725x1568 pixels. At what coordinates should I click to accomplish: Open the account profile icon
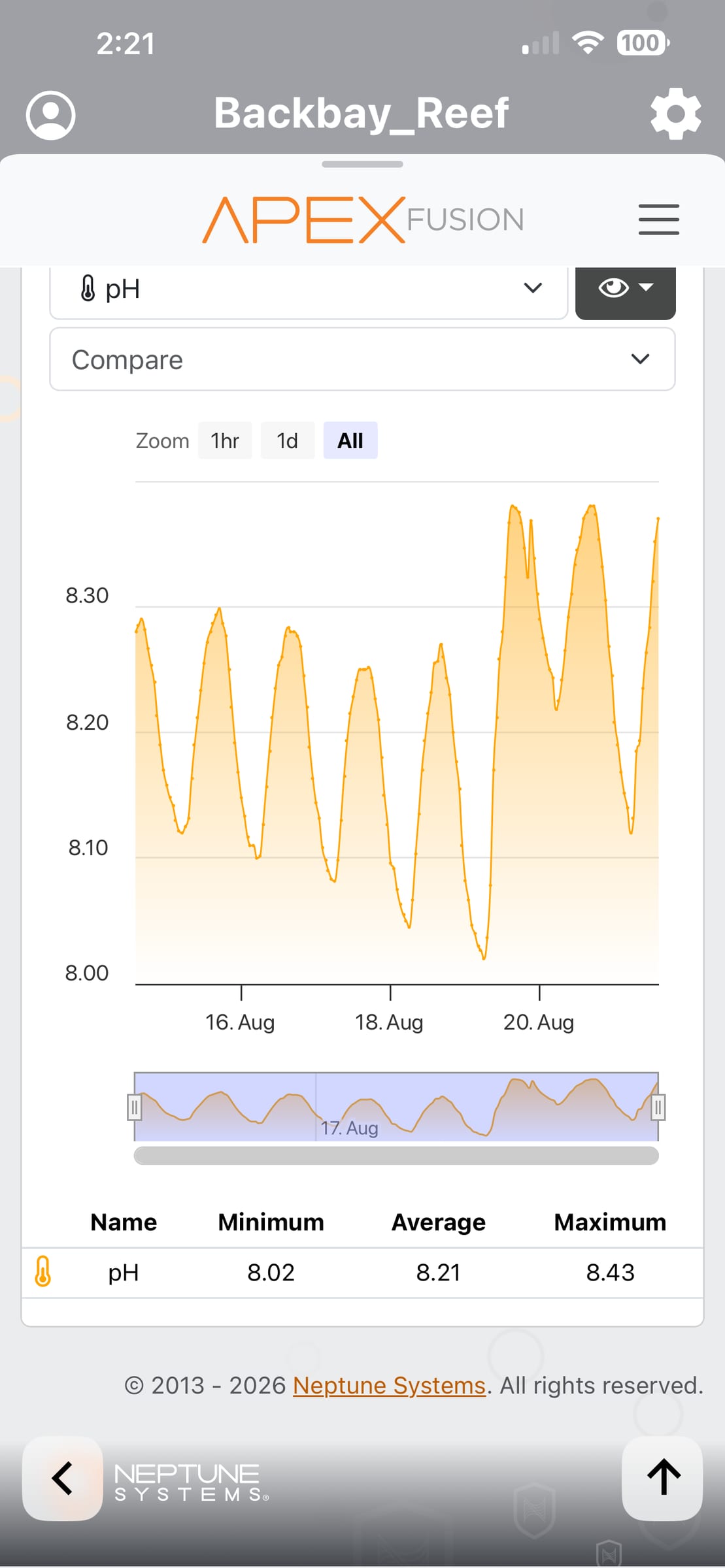[x=50, y=115]
